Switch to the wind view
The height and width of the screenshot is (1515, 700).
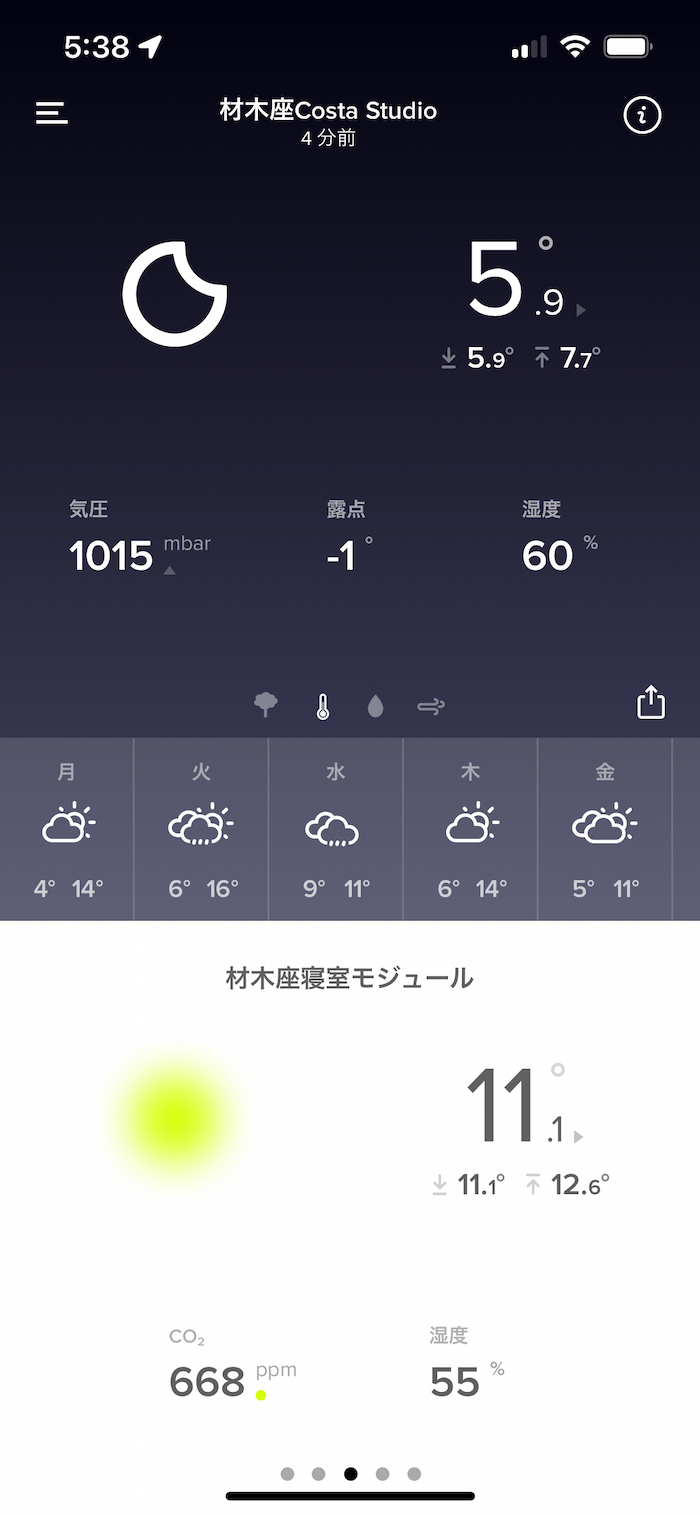tap(431, 707)
